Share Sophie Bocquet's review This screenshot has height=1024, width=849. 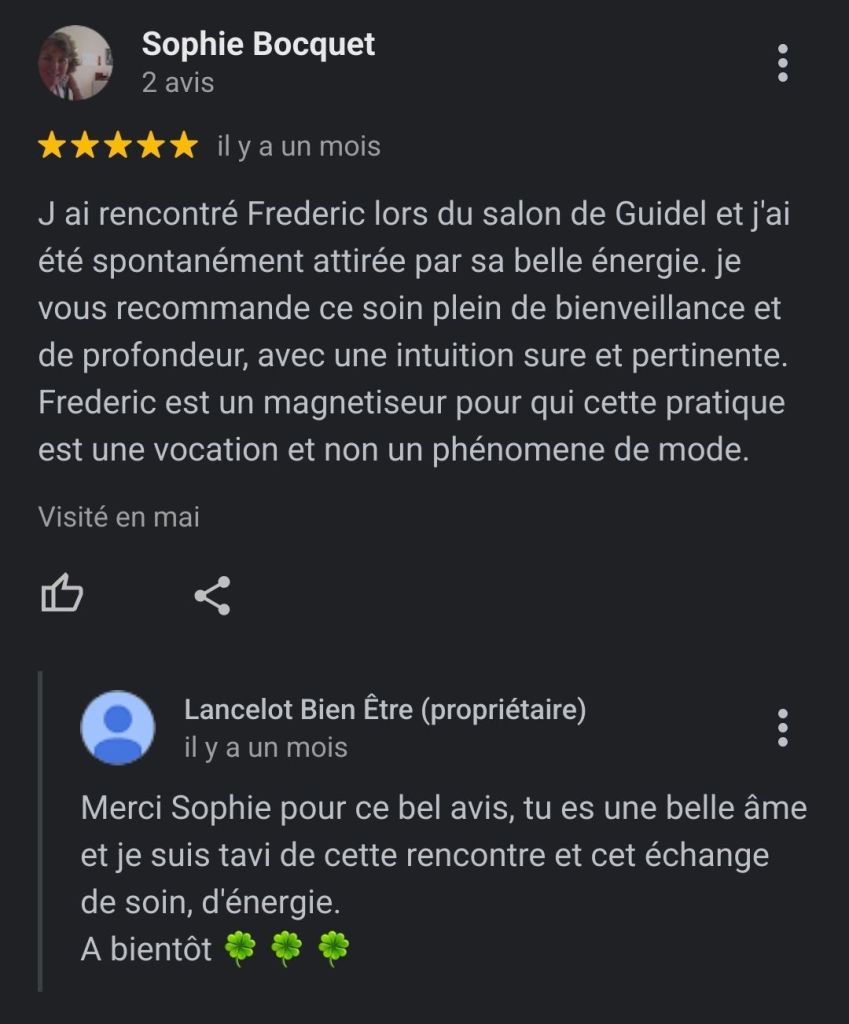click(x=212, y=595)
